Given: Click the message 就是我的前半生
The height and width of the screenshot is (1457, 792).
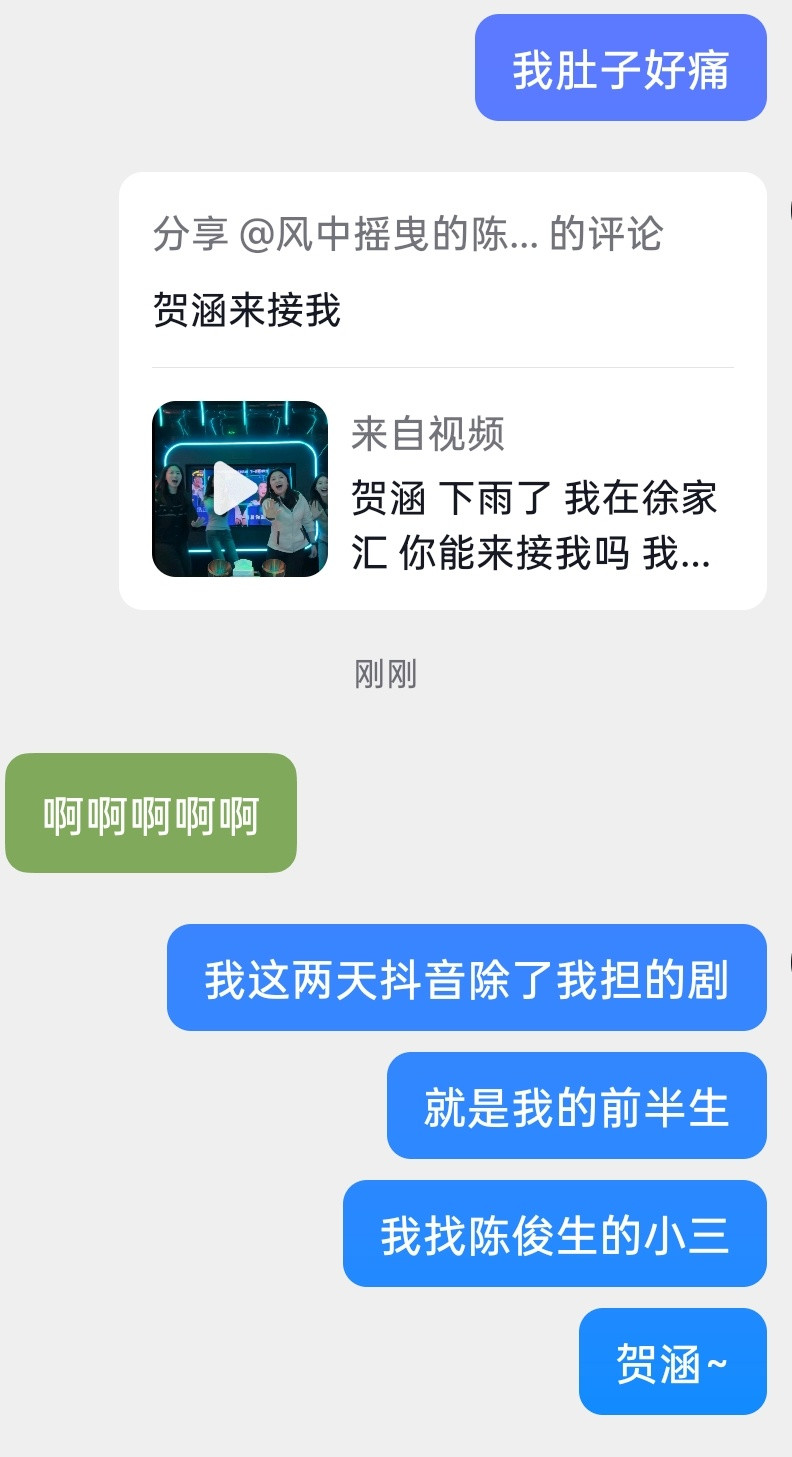Looking at the screenshot, I should pyautogui.click(x=576, y=1105).
